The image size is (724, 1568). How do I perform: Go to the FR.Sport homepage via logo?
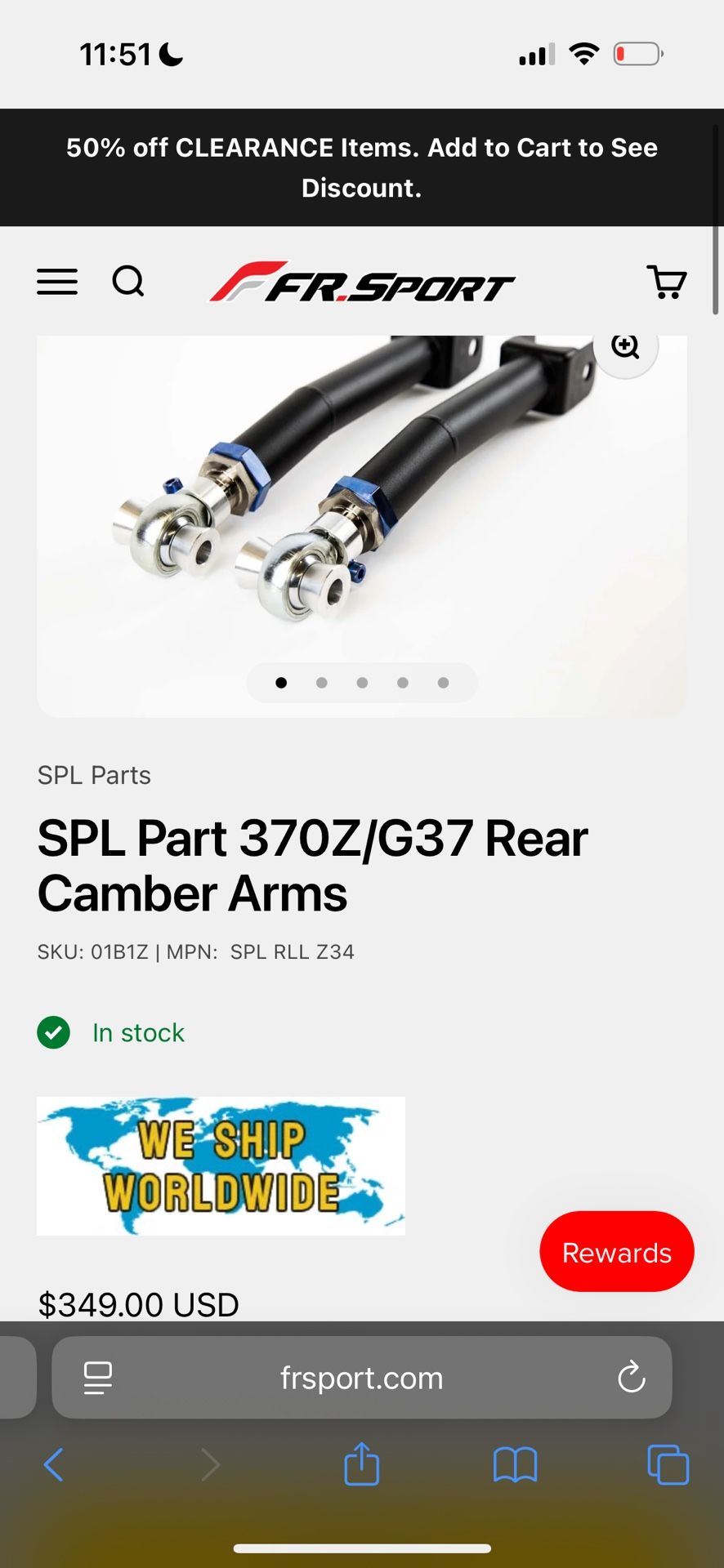(362, 283)
